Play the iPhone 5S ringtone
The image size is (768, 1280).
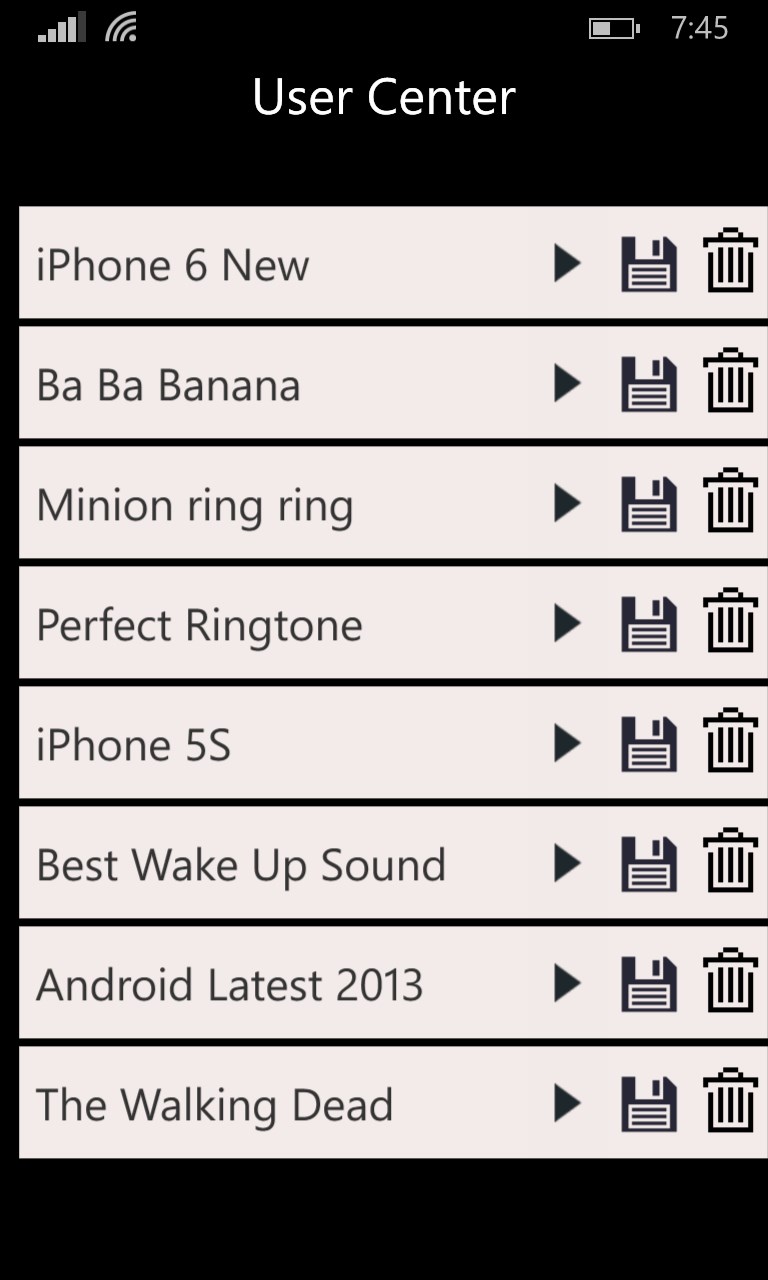coord(567,743)
